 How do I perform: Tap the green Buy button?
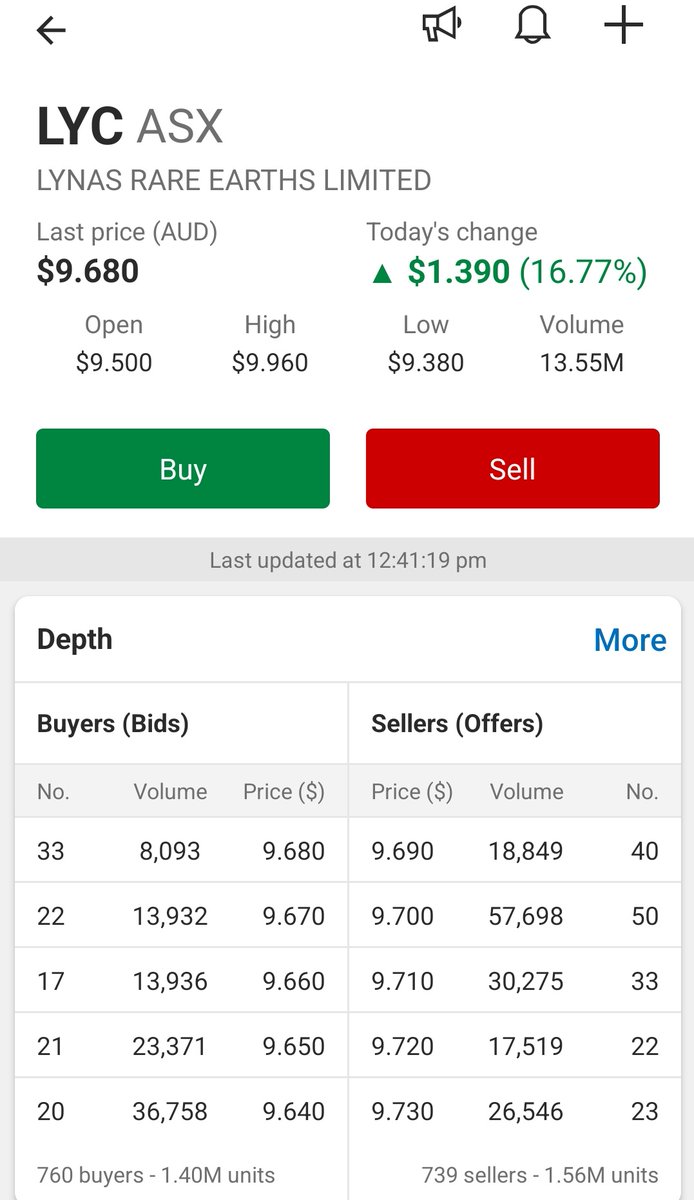[x=183, y=469]
